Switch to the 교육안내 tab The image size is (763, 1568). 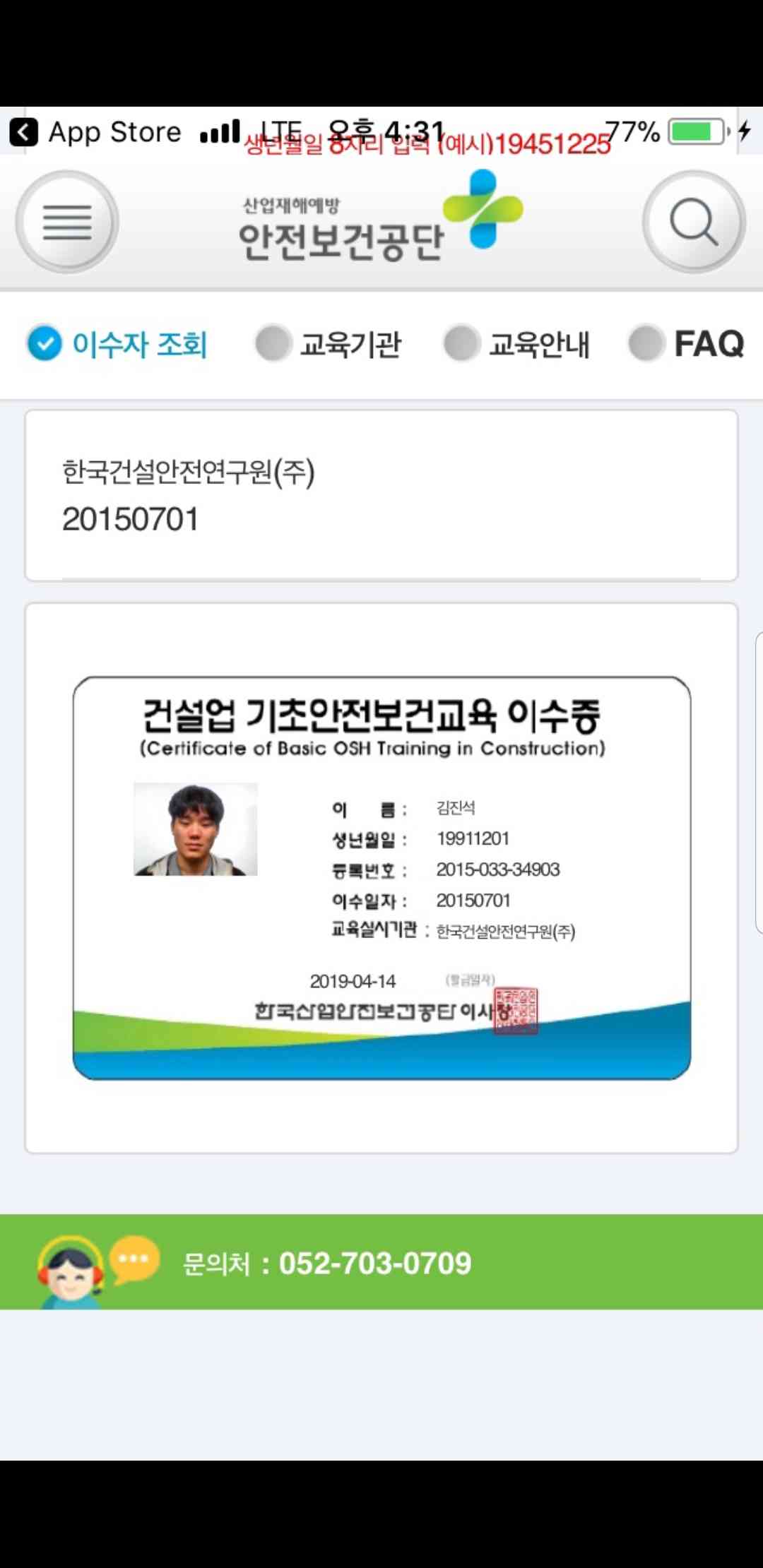pyautogui.click(x=518, y=344)
